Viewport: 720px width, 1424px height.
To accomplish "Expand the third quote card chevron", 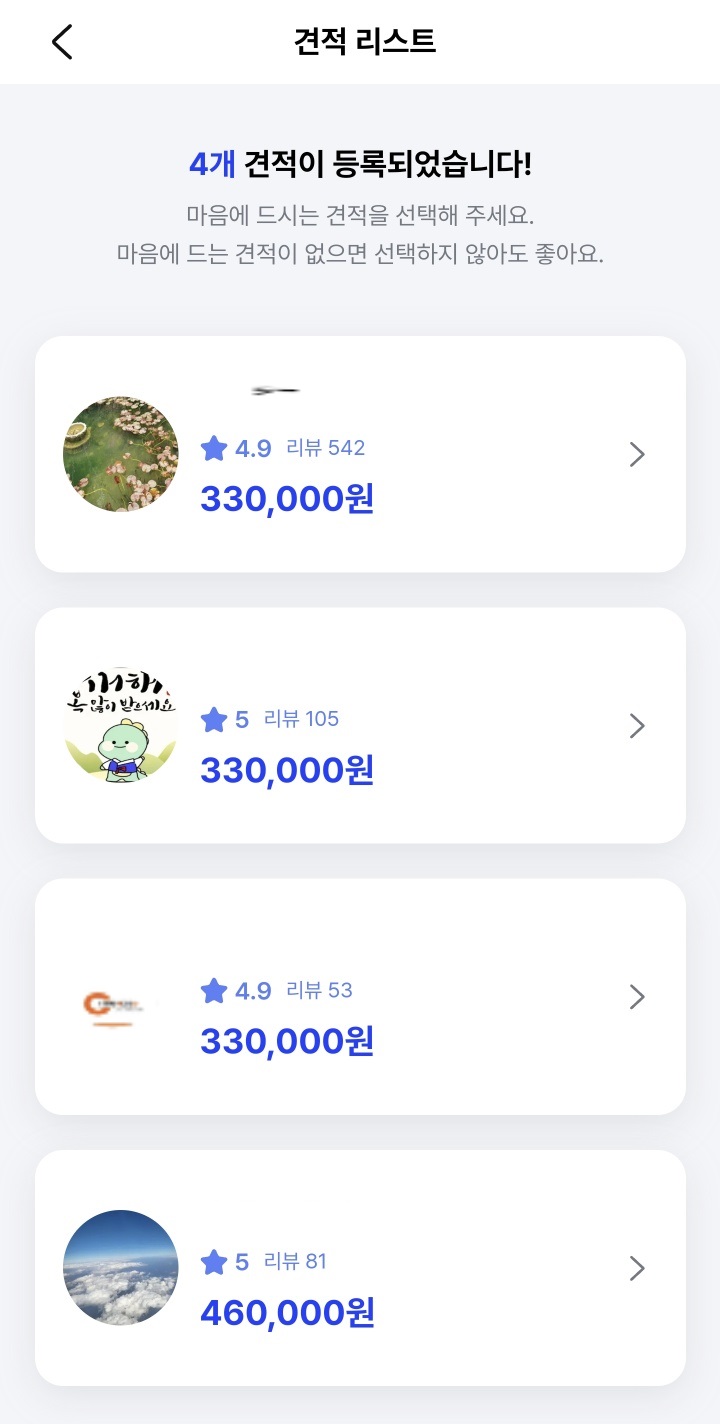I will 637,997.
